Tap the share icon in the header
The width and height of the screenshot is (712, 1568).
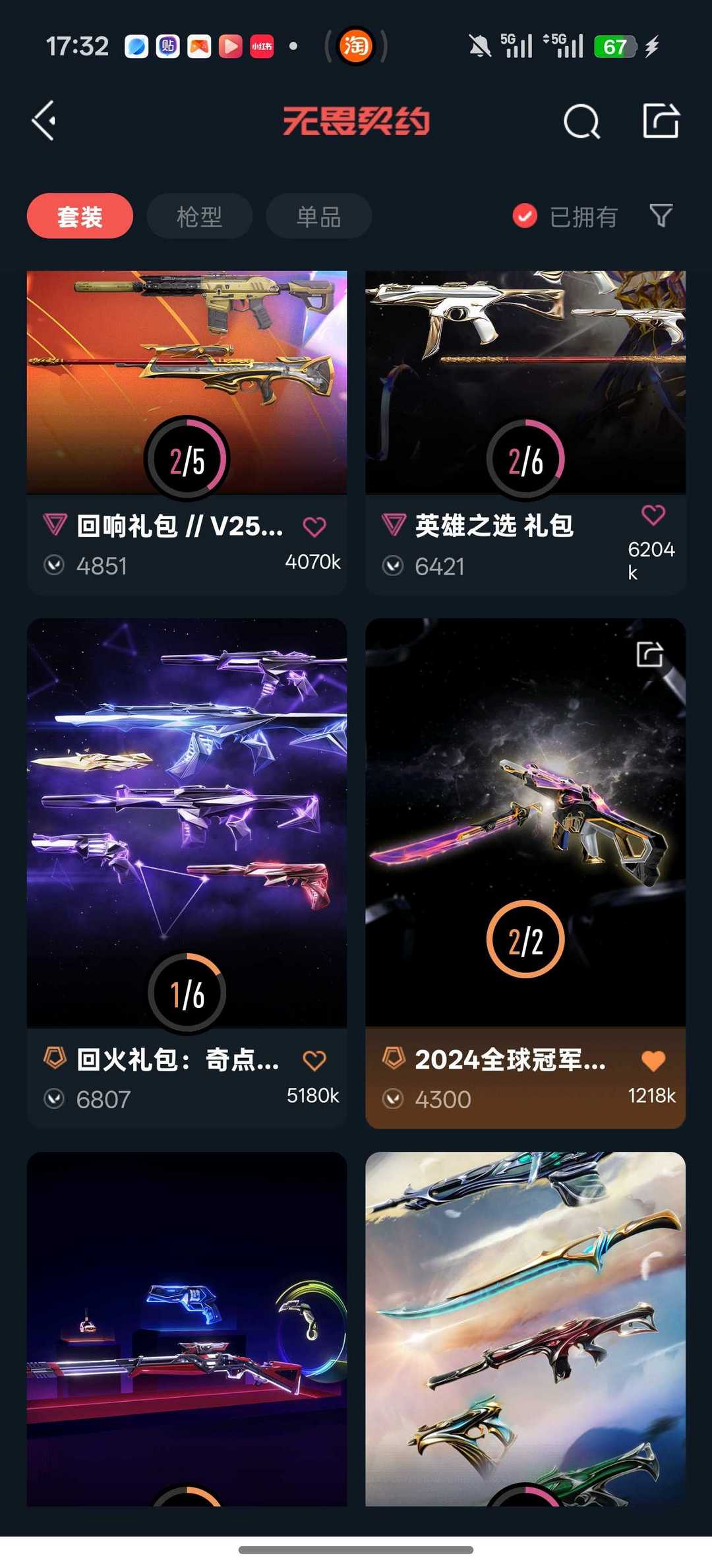click(661, 121)
